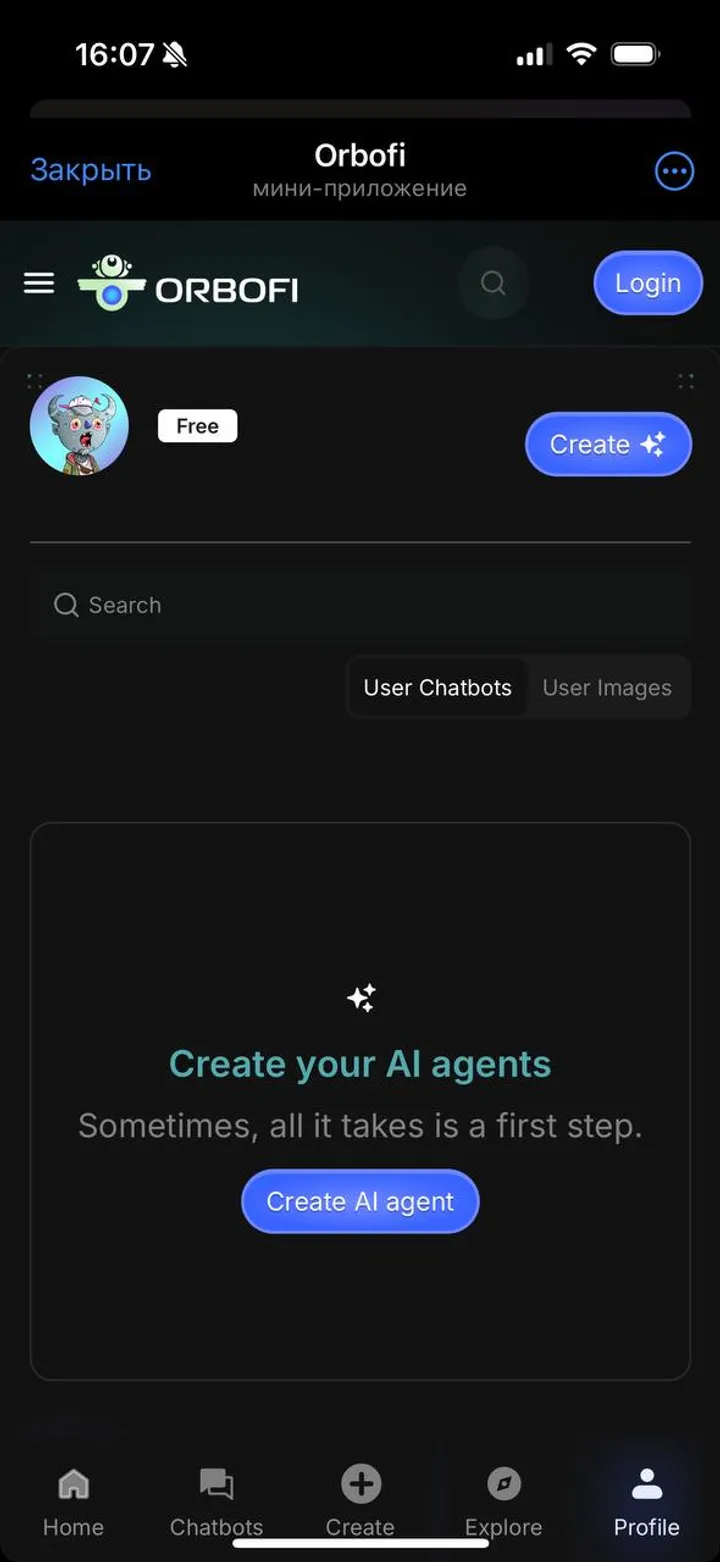720x1562 pixels.
Task: Open the profile avatar picture
Action: 79,425
